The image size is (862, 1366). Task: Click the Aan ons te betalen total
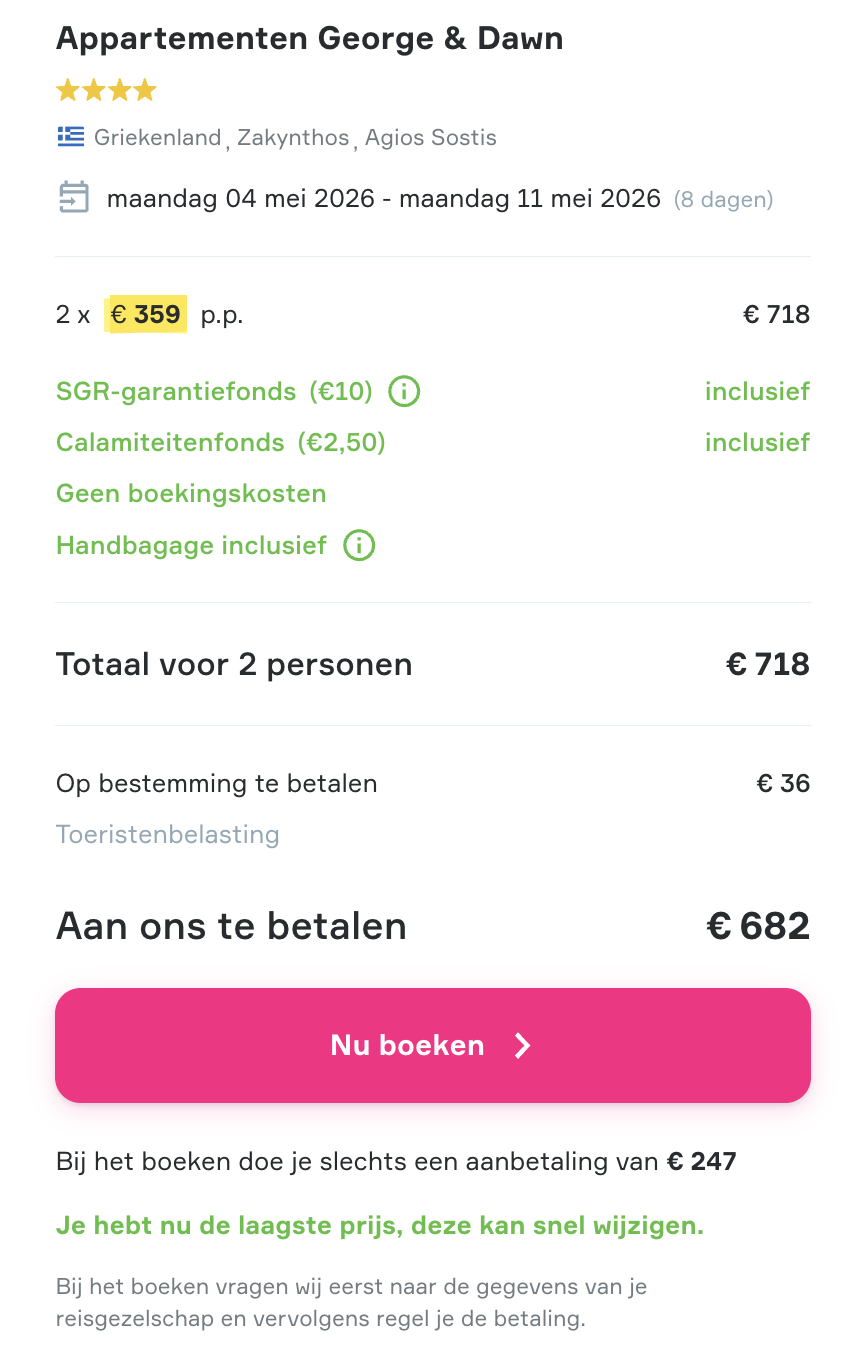757,925
